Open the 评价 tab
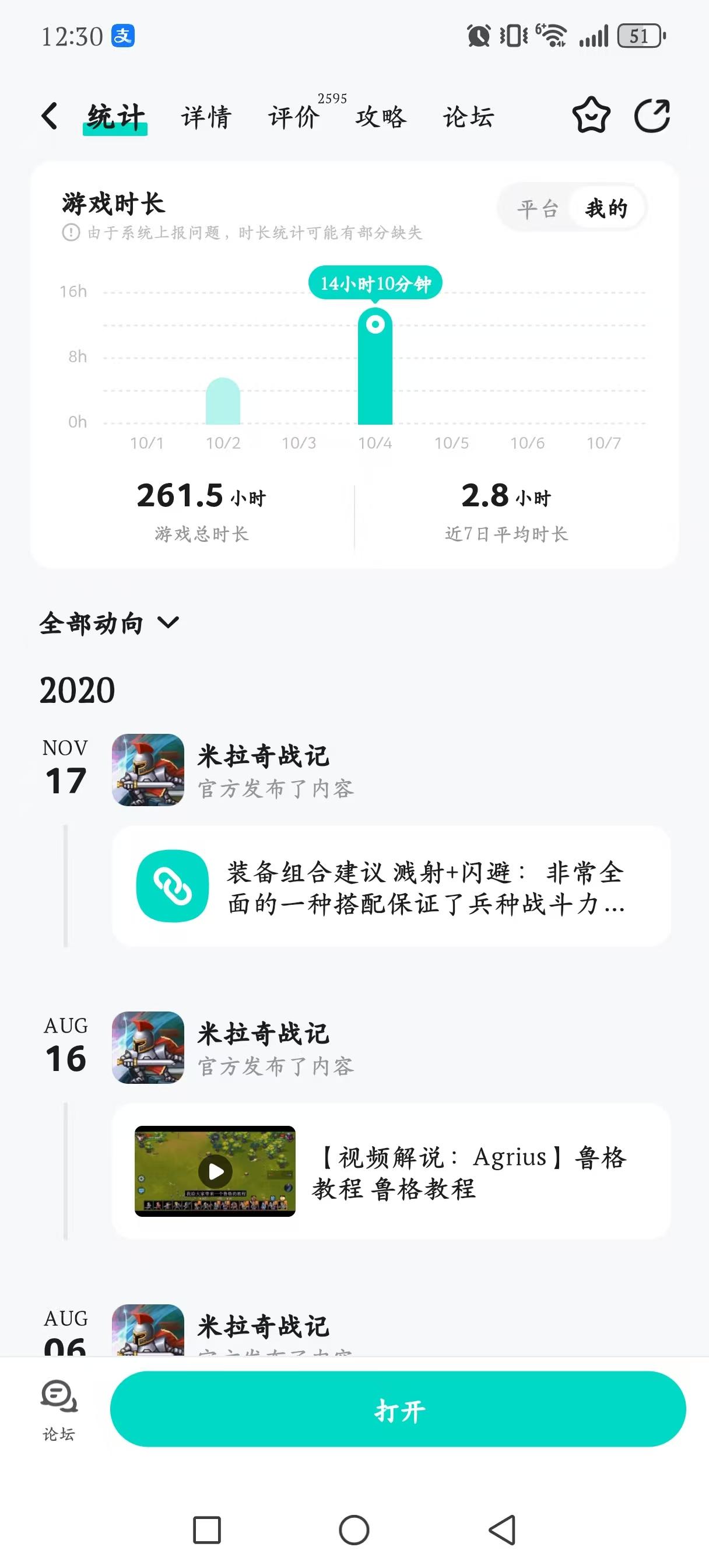This screenshot has width=709, height=1568. pos(294,117)
